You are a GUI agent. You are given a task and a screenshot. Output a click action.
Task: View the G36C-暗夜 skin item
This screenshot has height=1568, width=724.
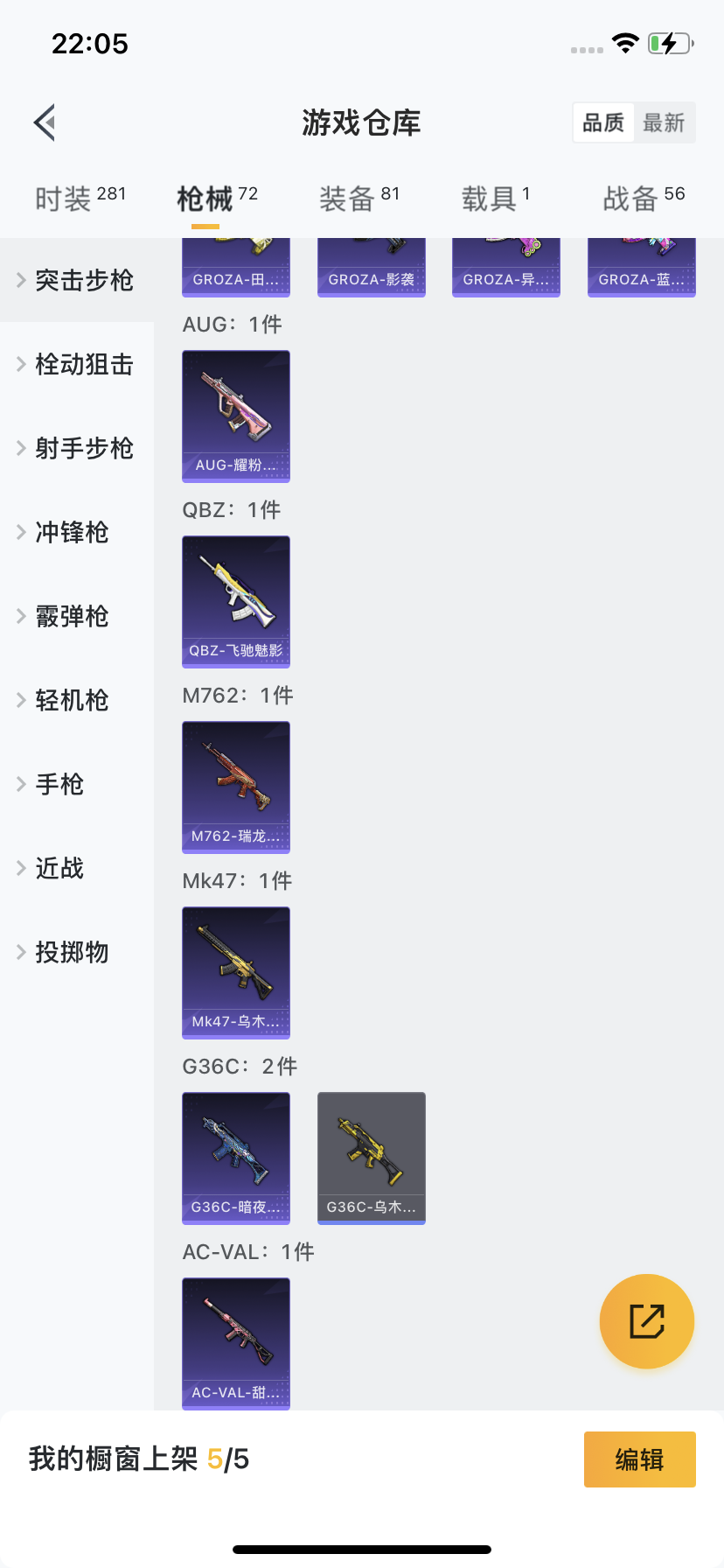[x=236, y=1158]
